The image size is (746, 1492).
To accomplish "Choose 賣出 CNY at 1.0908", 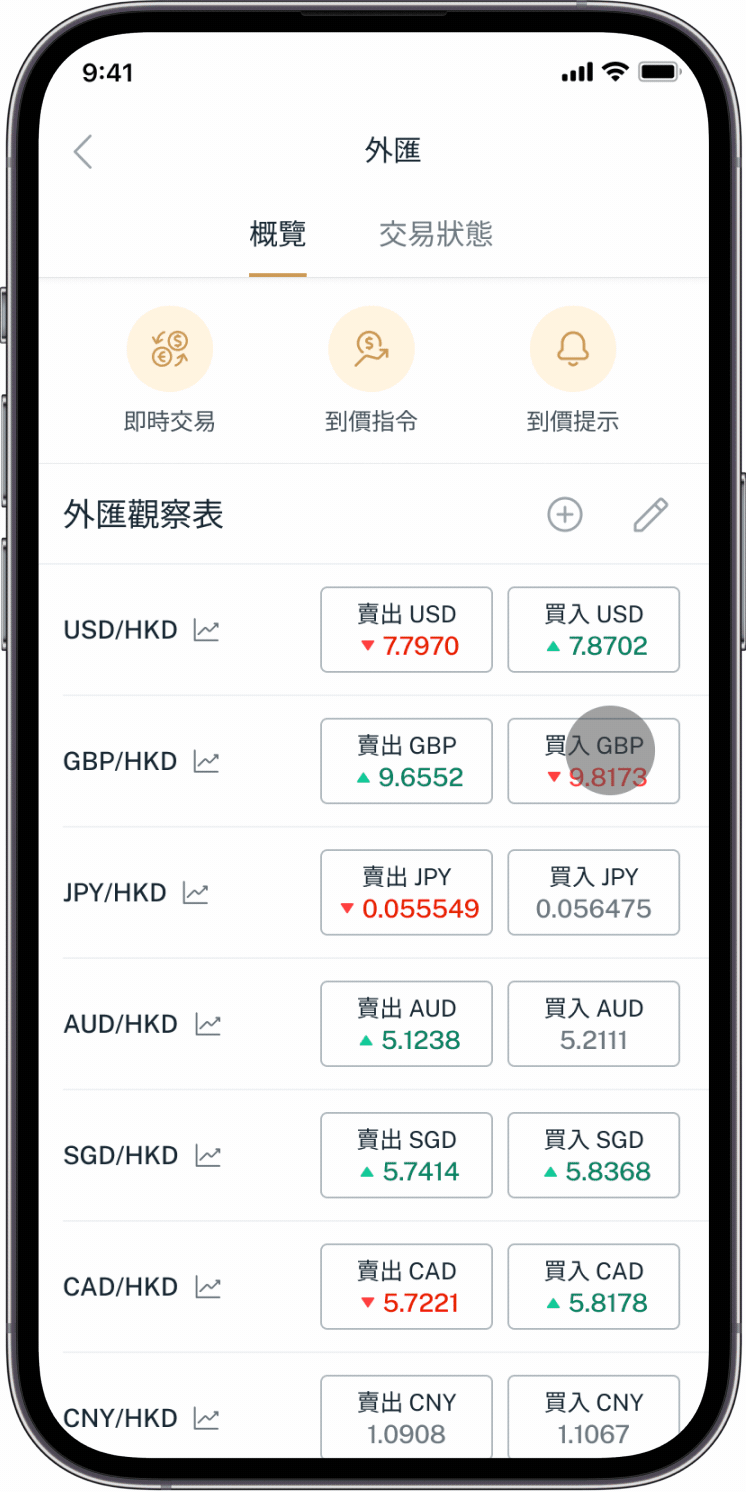I will point(406,1417).
